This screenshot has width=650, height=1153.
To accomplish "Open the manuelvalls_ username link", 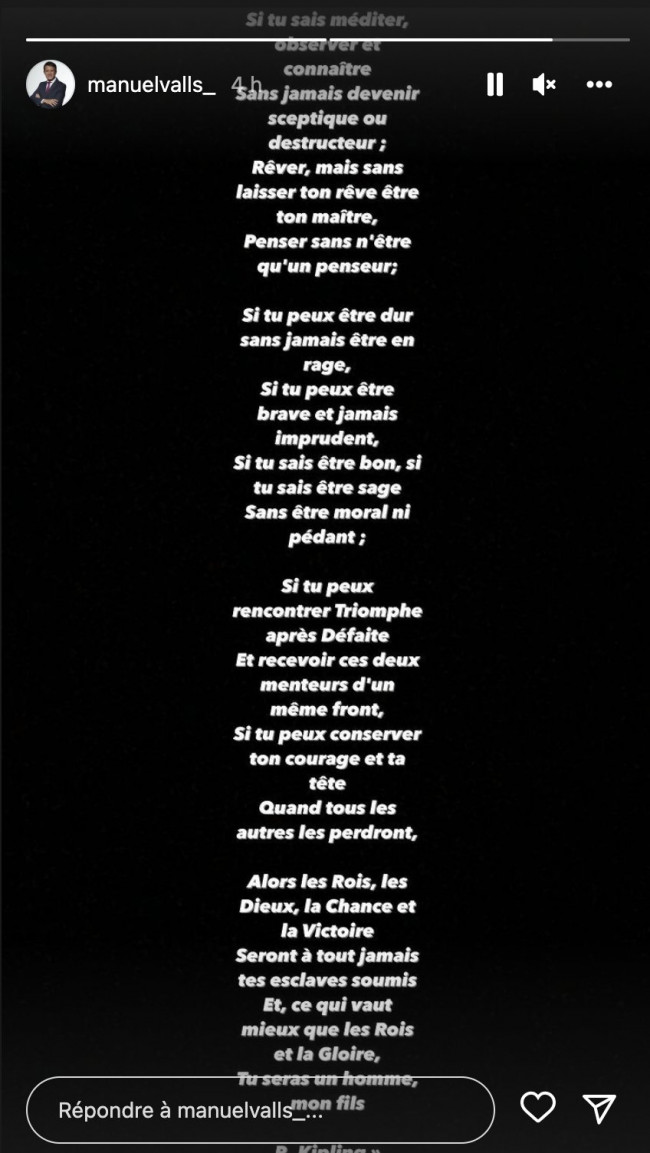I will 151,85.
